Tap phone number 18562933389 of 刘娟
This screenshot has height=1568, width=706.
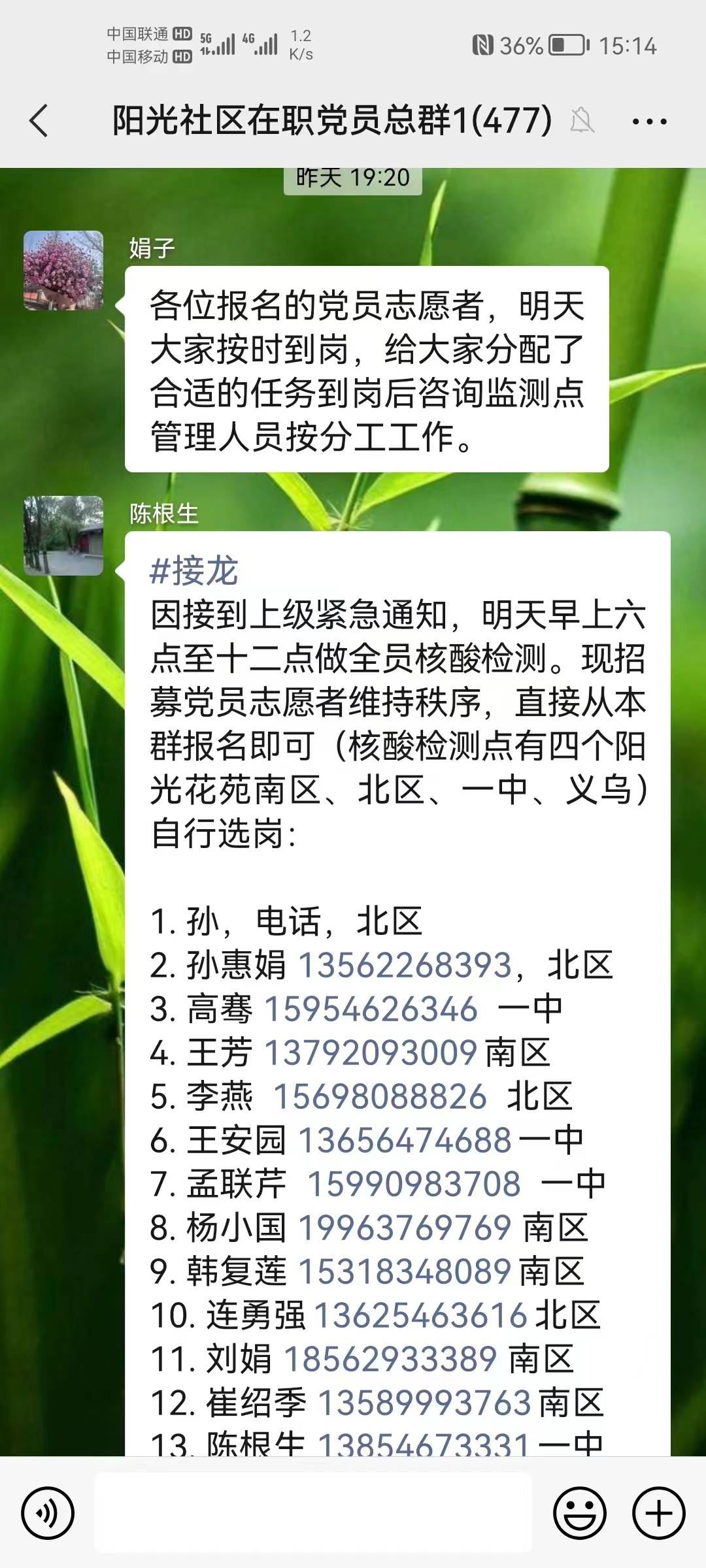(390, 1359)
